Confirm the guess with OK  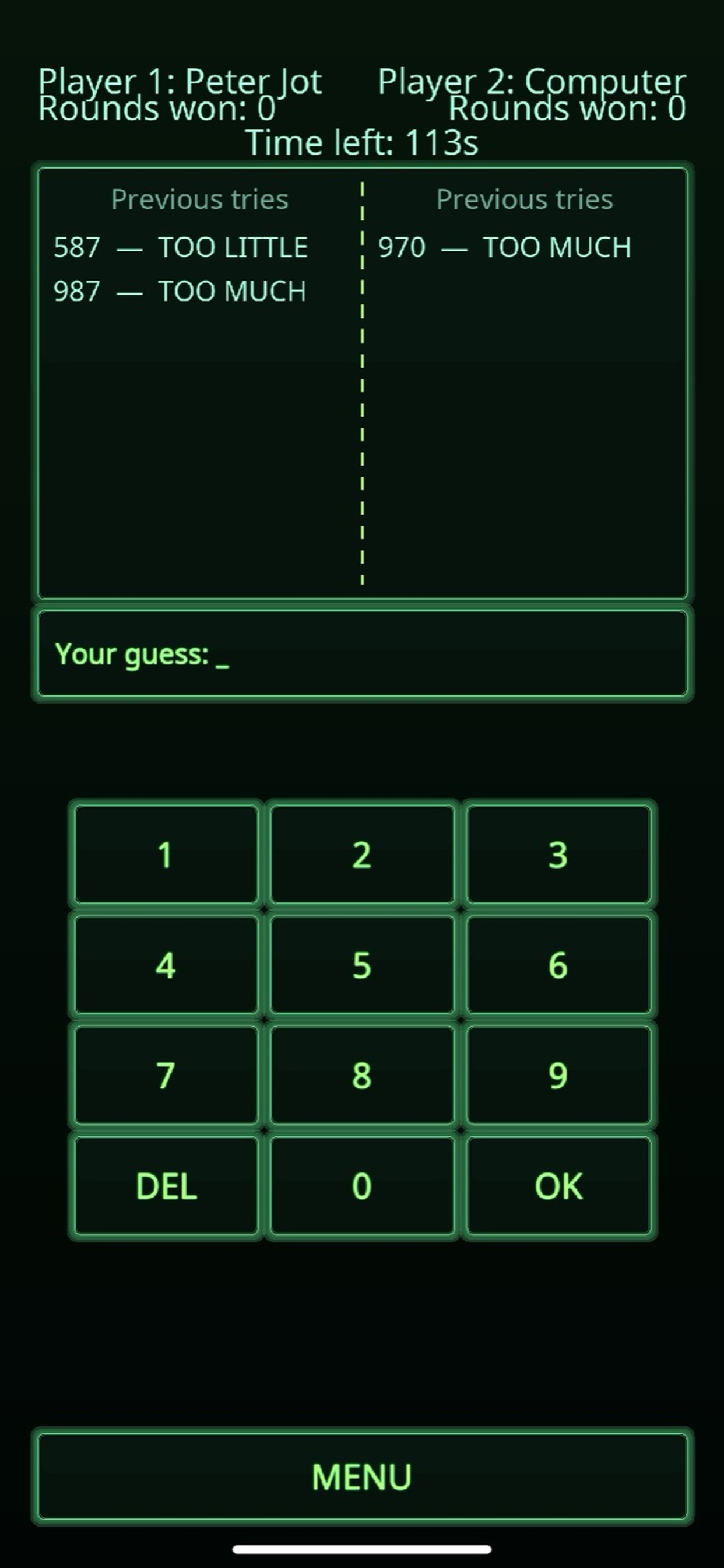[558, 1186]
